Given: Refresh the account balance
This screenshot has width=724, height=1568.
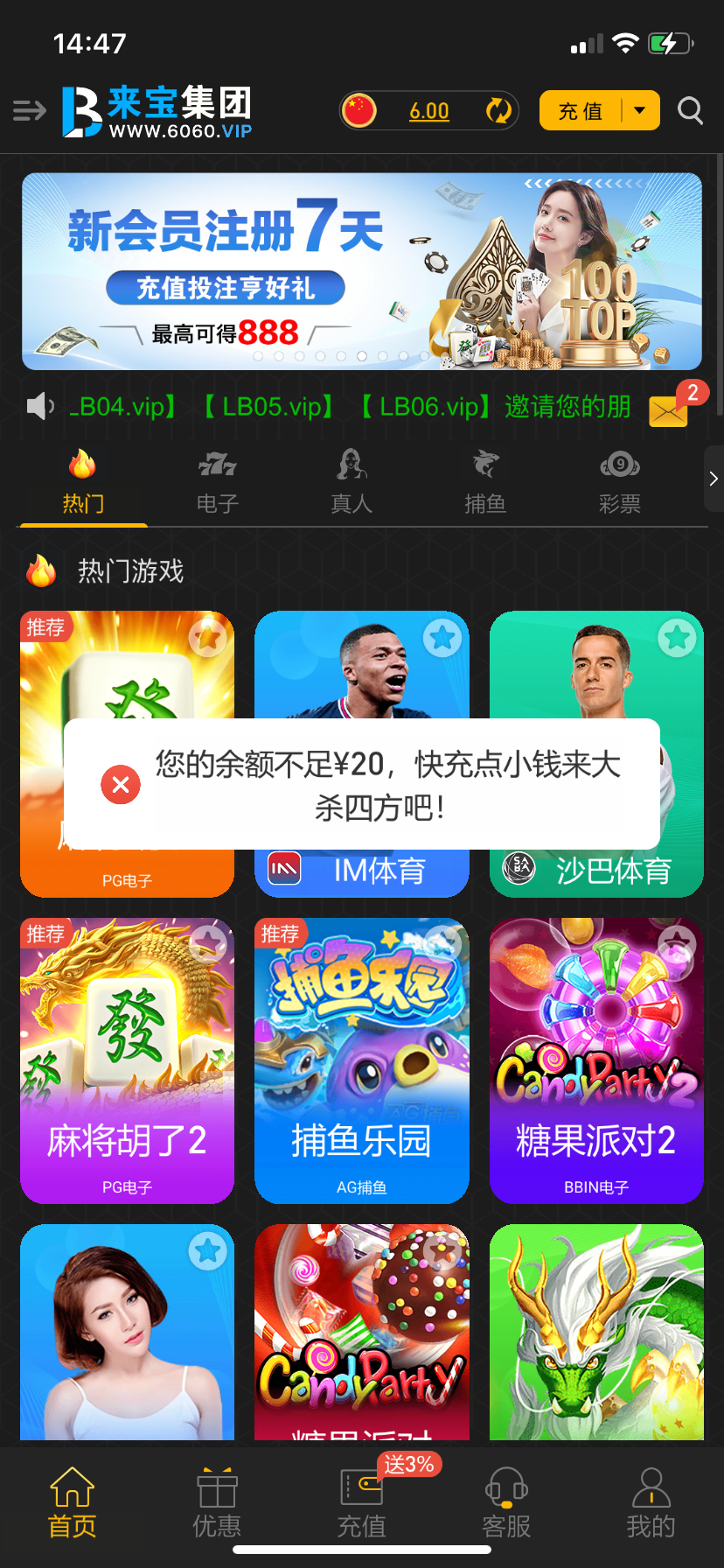Looking at the screenshot, I should (498, 111).
